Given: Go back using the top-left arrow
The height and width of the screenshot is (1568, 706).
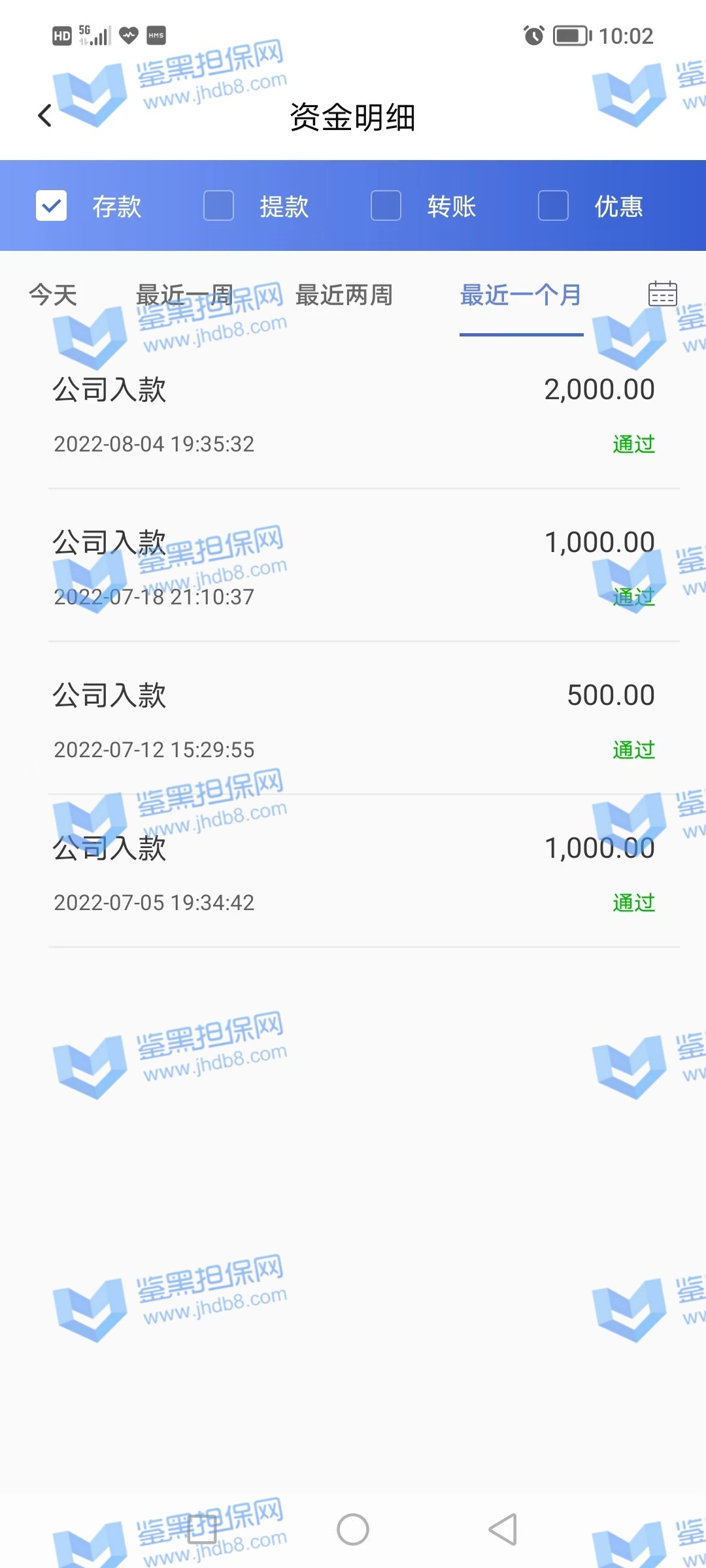Looking at the screenshot, I should tap(44, 116).
